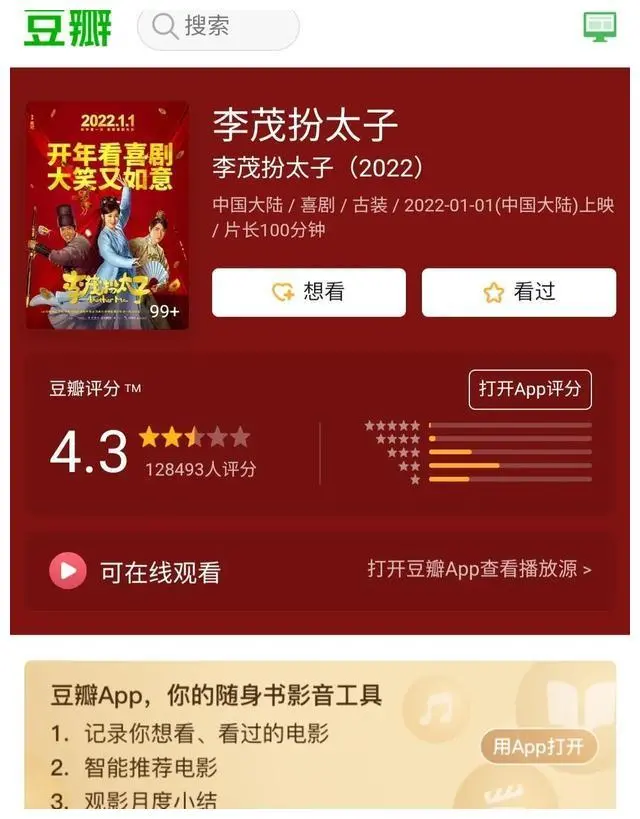The width and height of the screenshot is (640, 819).
Task: Go to the 豆瓣 home page
Action: [68, 26]
